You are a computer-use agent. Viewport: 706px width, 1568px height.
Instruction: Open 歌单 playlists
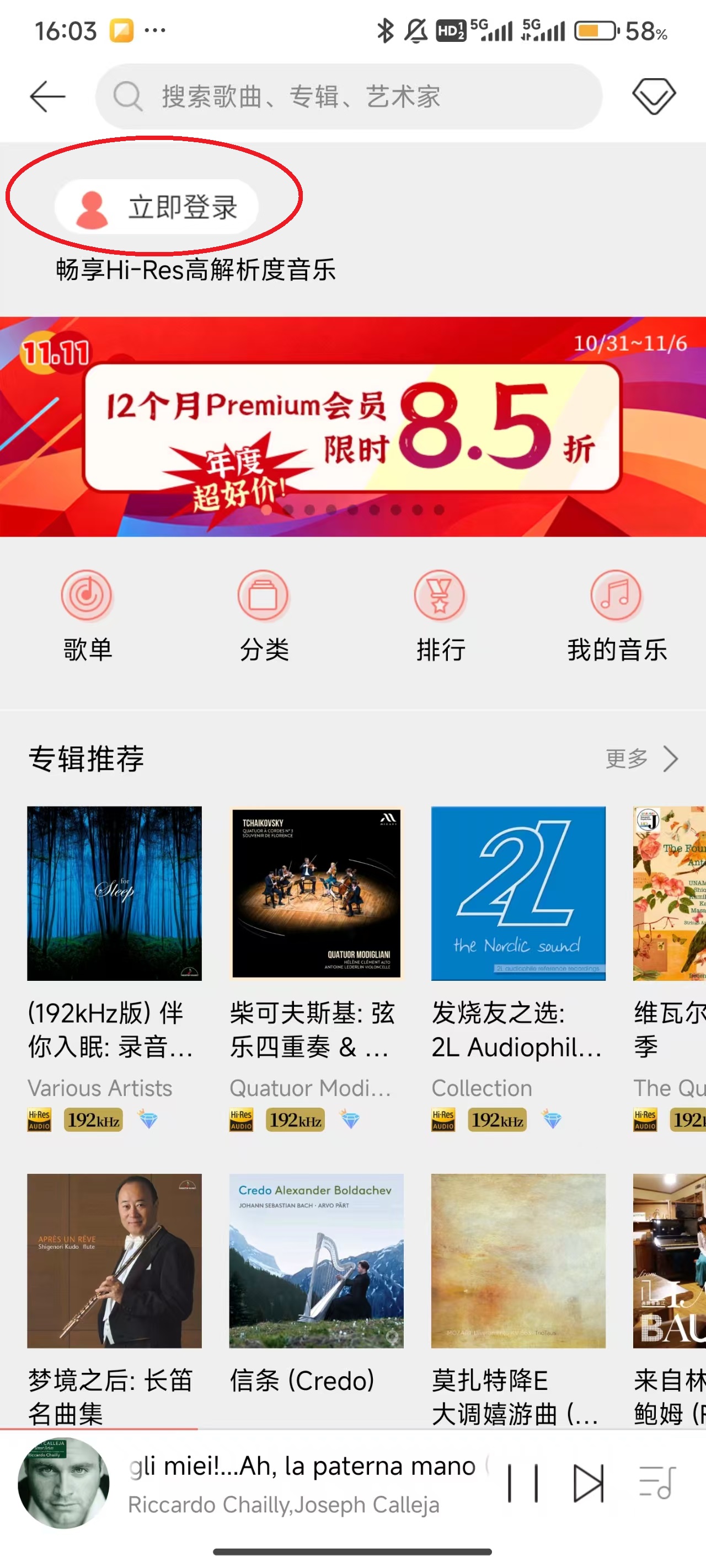(87, 615)
